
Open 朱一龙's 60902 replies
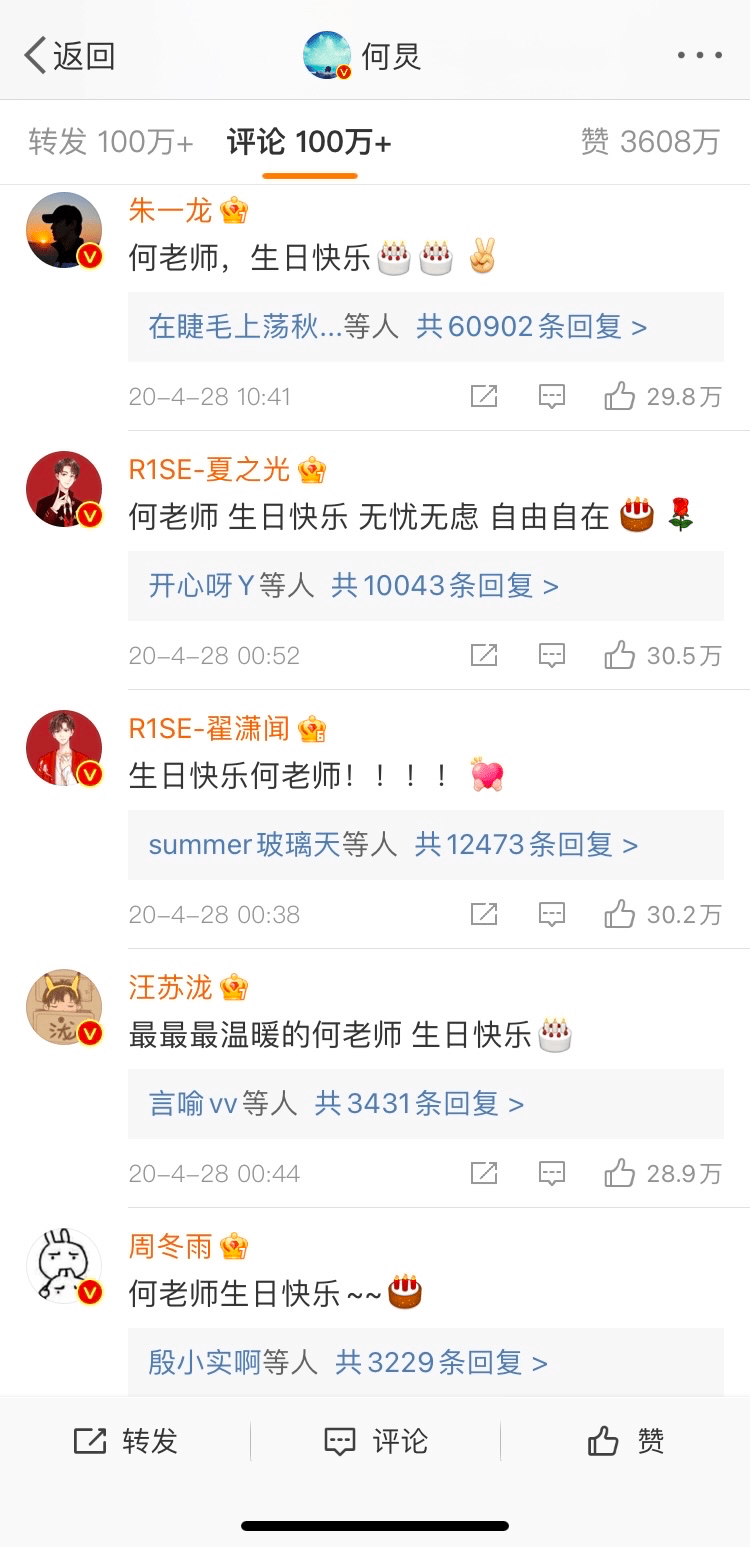coord(531,326)
